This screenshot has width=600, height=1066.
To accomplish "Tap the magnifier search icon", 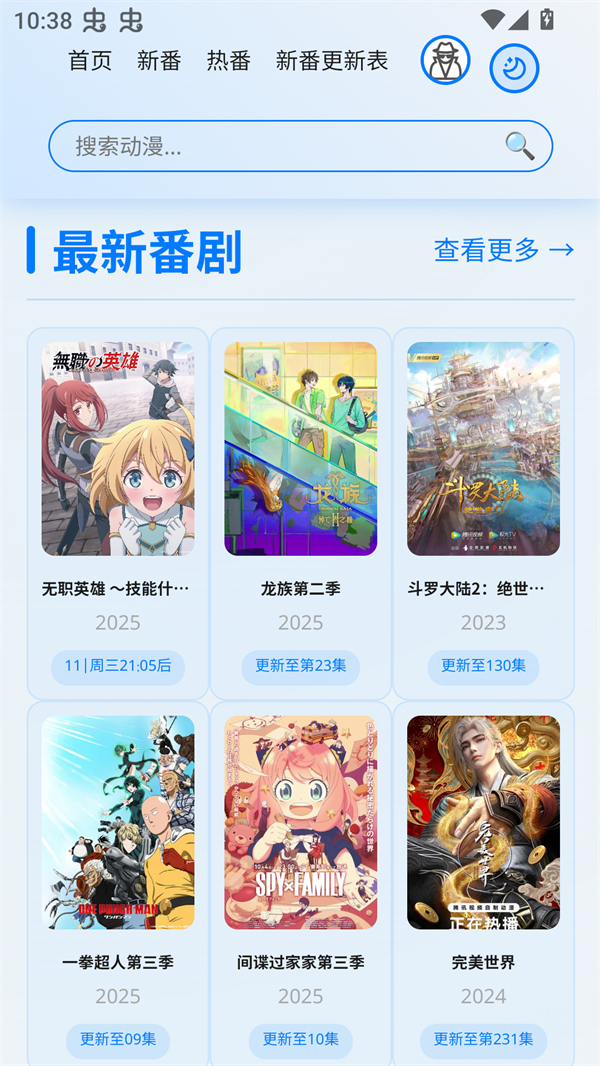I will click(520, 146).
